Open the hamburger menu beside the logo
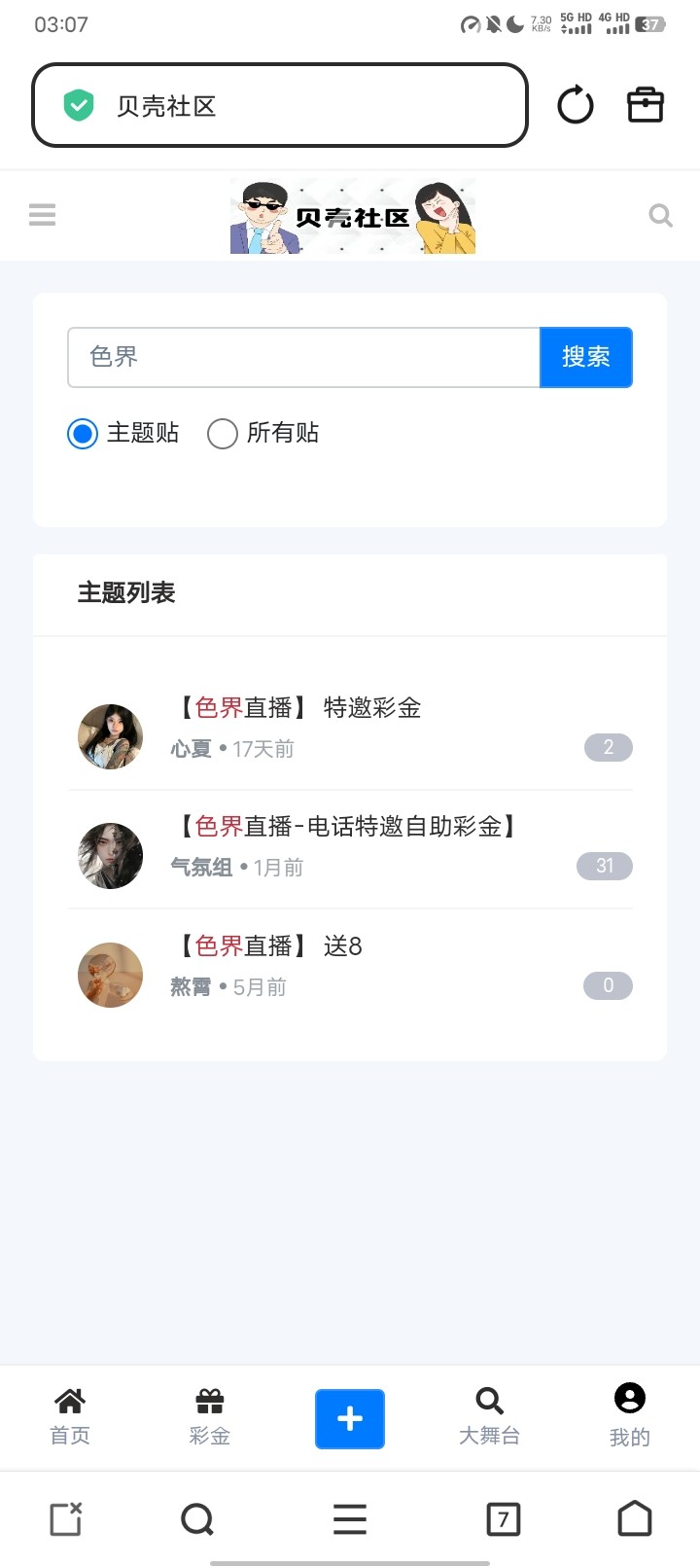The image size is (700, 1568). pyautogui.click(x=43, y=214)
